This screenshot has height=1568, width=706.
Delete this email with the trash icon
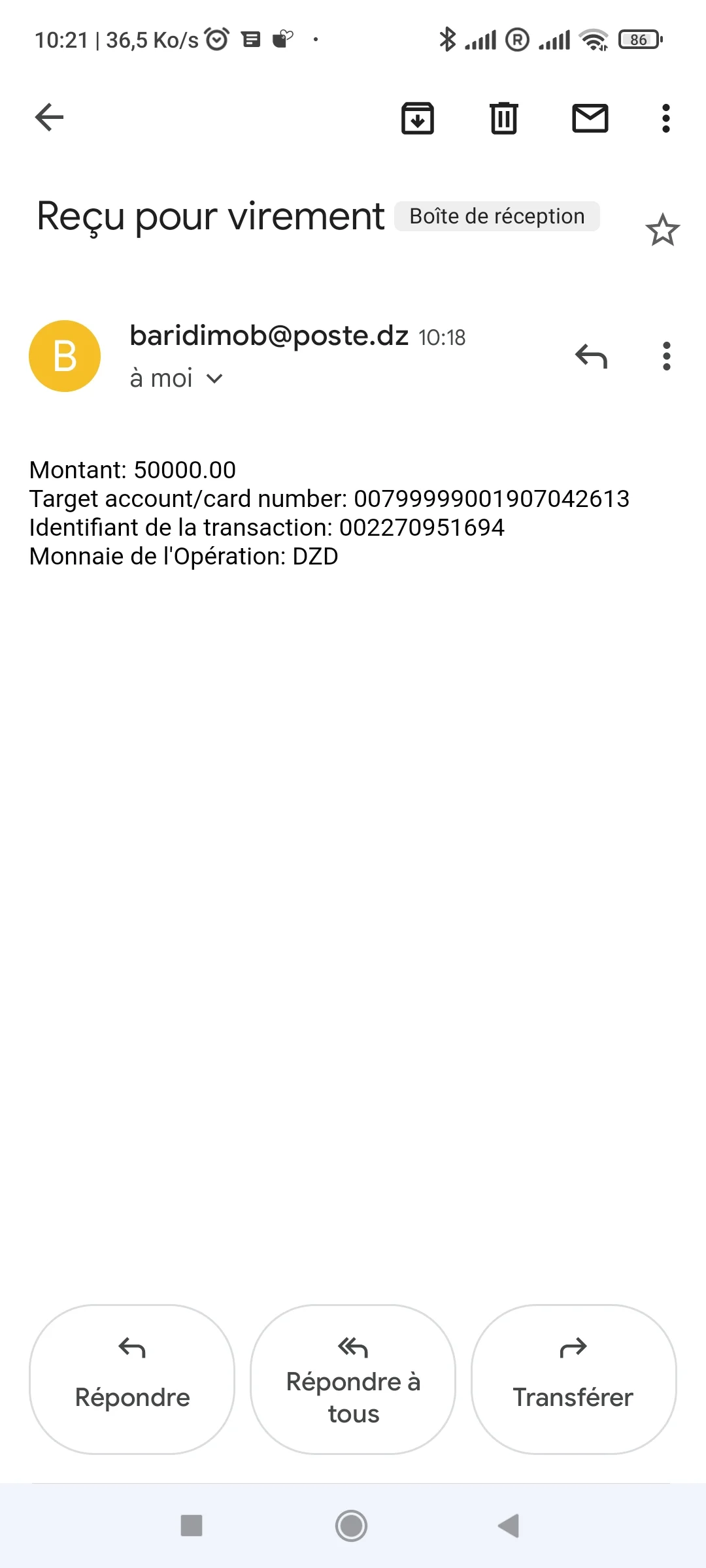point(504,118)
